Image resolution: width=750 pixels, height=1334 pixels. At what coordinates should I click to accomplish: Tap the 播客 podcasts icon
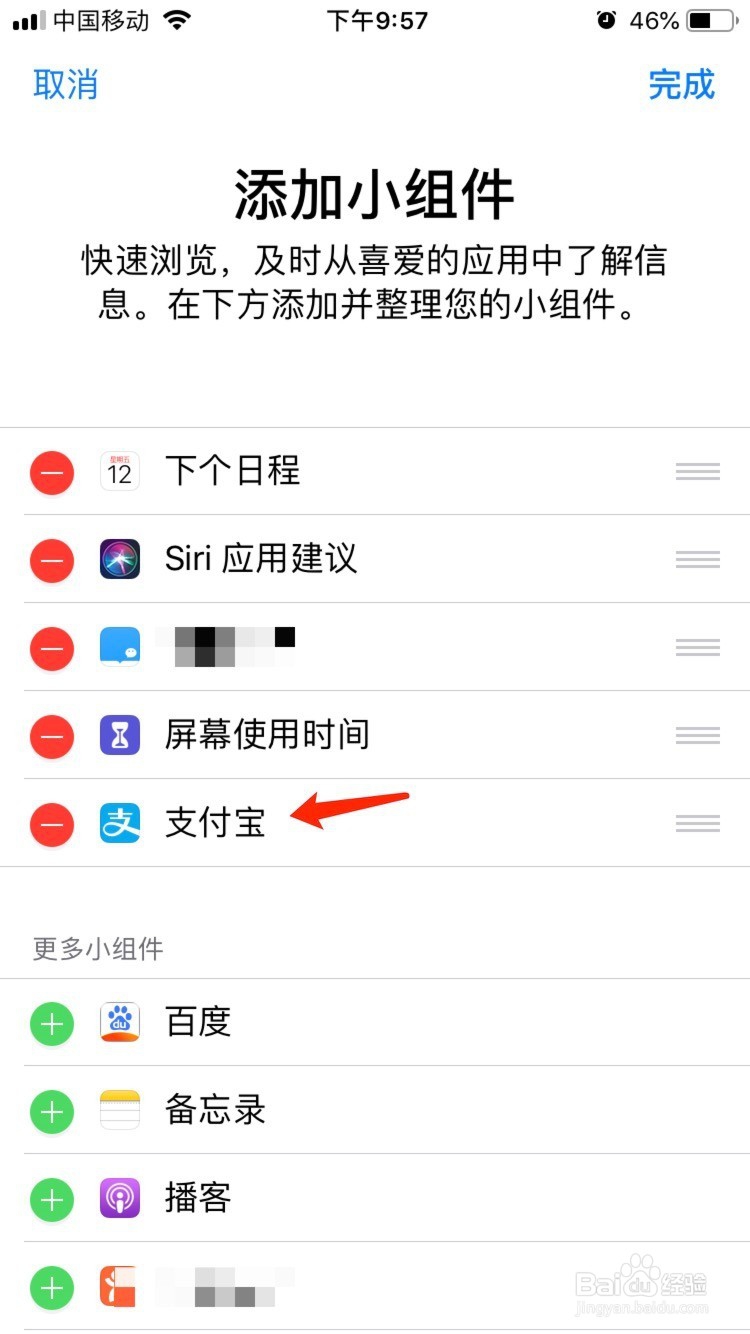(x=120, y=1198)
